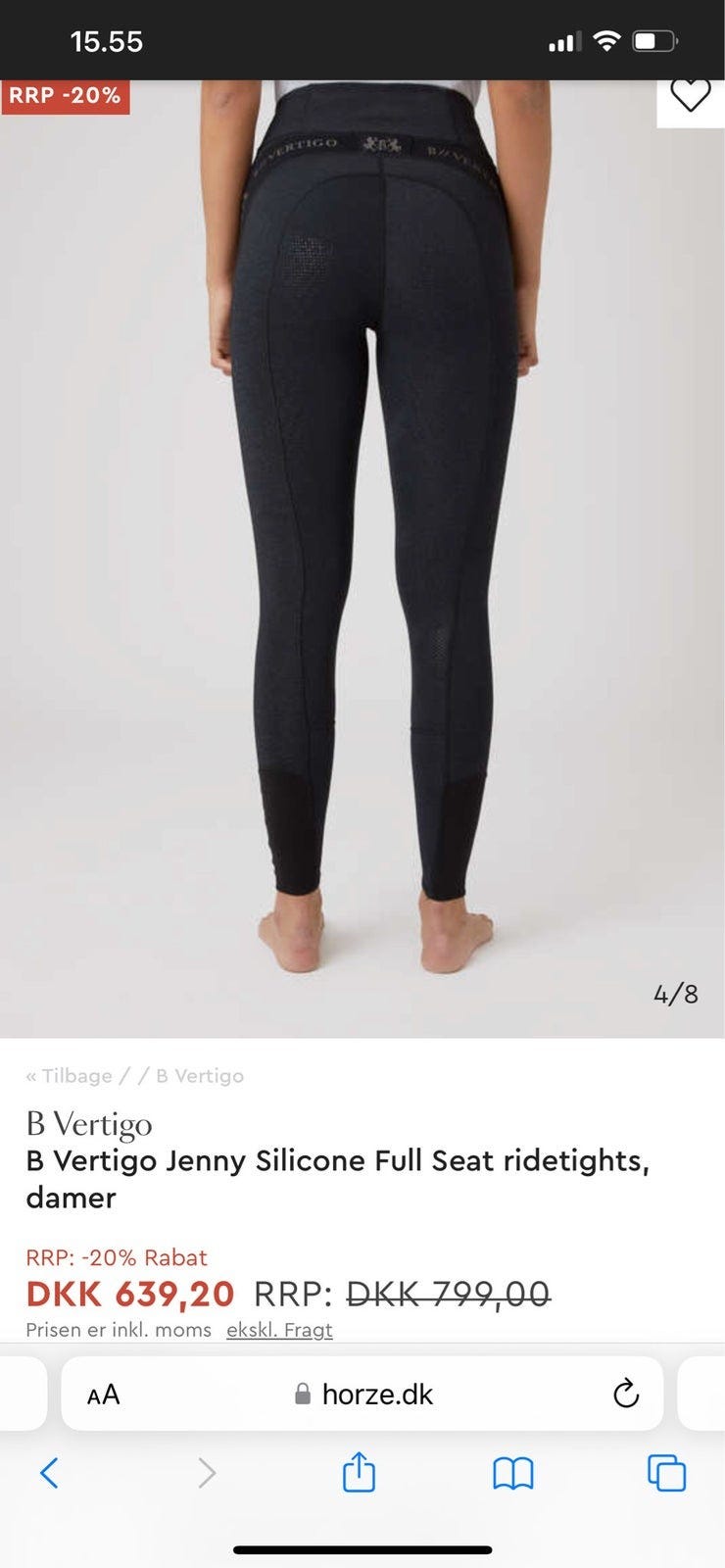Viewport: 725px width, 1568px height.
Task: Open Safari bookmarks
Action: click(512, 1472)
